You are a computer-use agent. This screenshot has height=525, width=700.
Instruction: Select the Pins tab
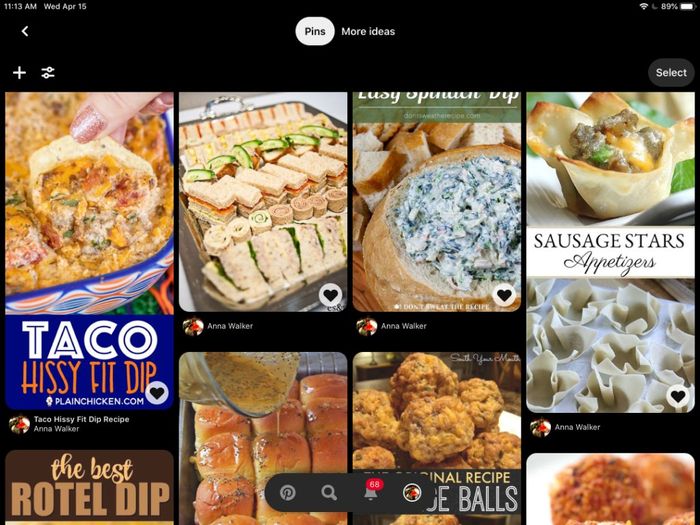315,31
